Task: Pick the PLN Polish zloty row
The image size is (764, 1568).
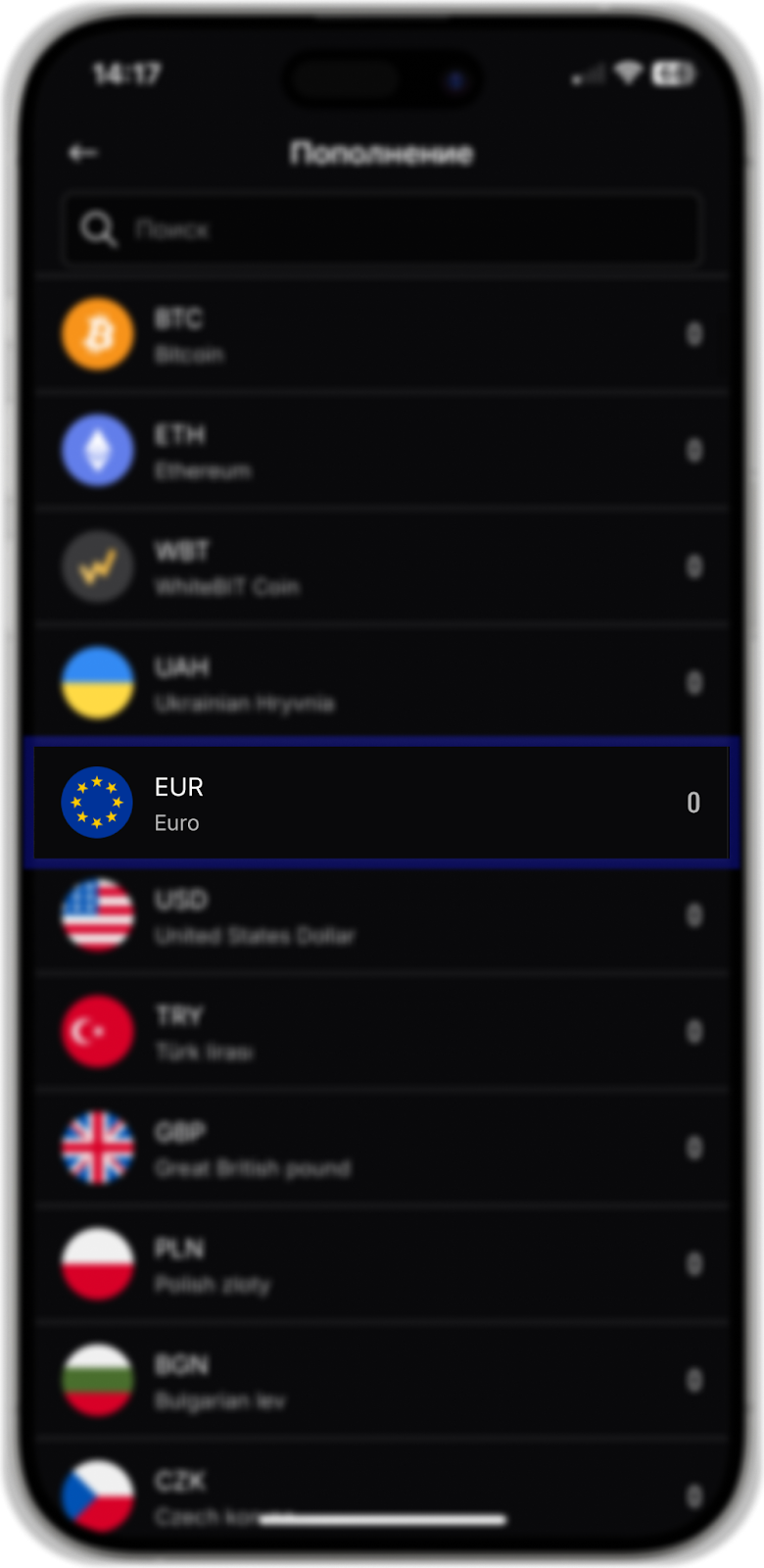Action: pos(382,1264)
